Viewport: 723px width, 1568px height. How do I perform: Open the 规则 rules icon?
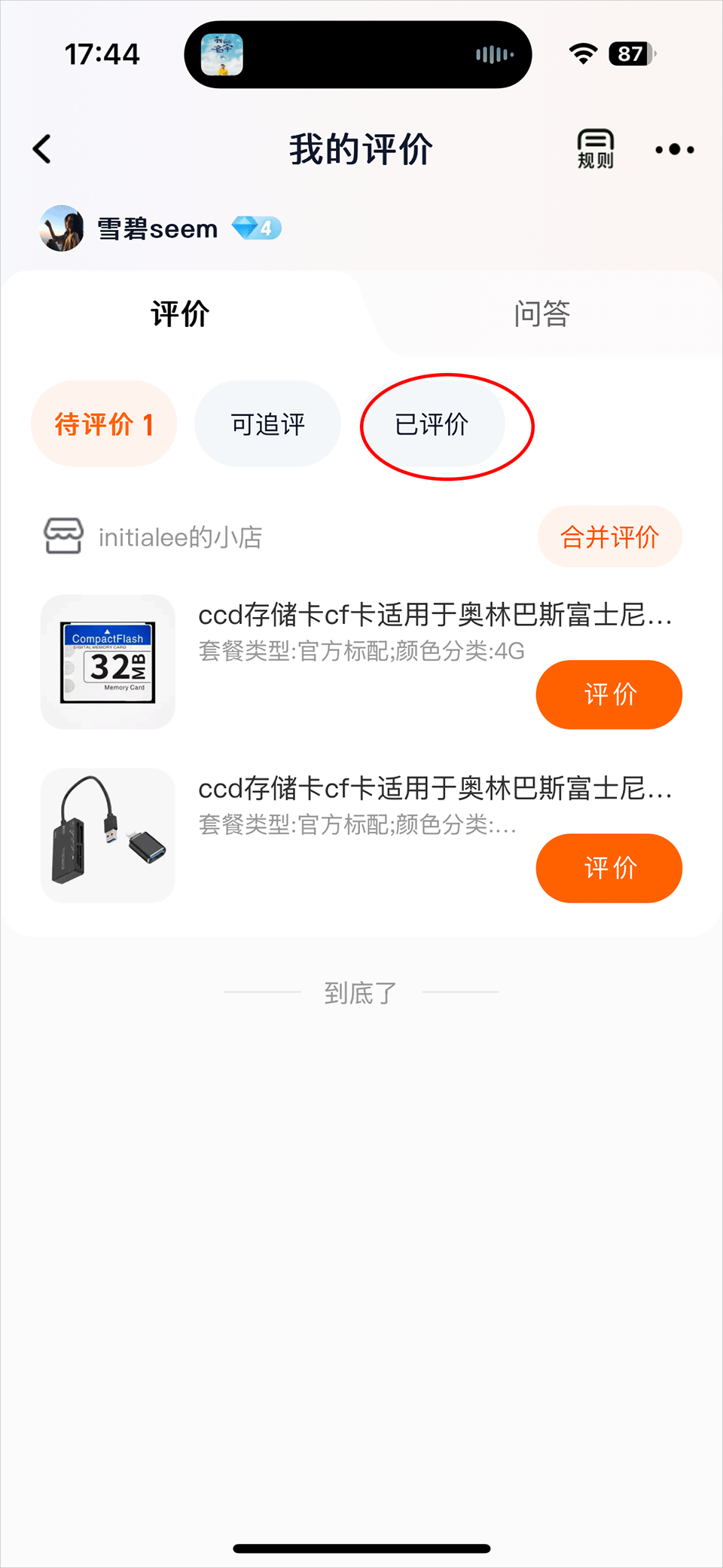coord(595,148)
